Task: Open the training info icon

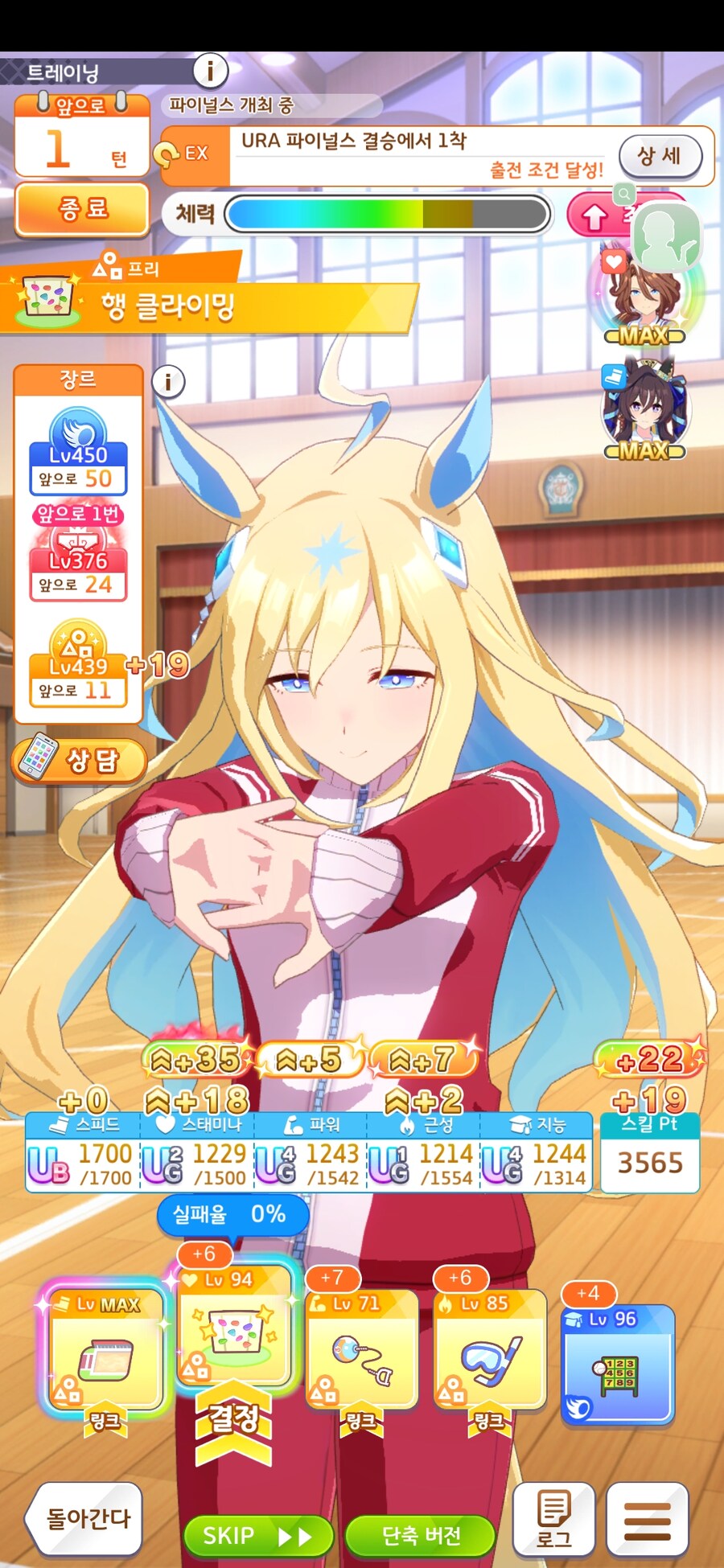Action: [210, 71]
